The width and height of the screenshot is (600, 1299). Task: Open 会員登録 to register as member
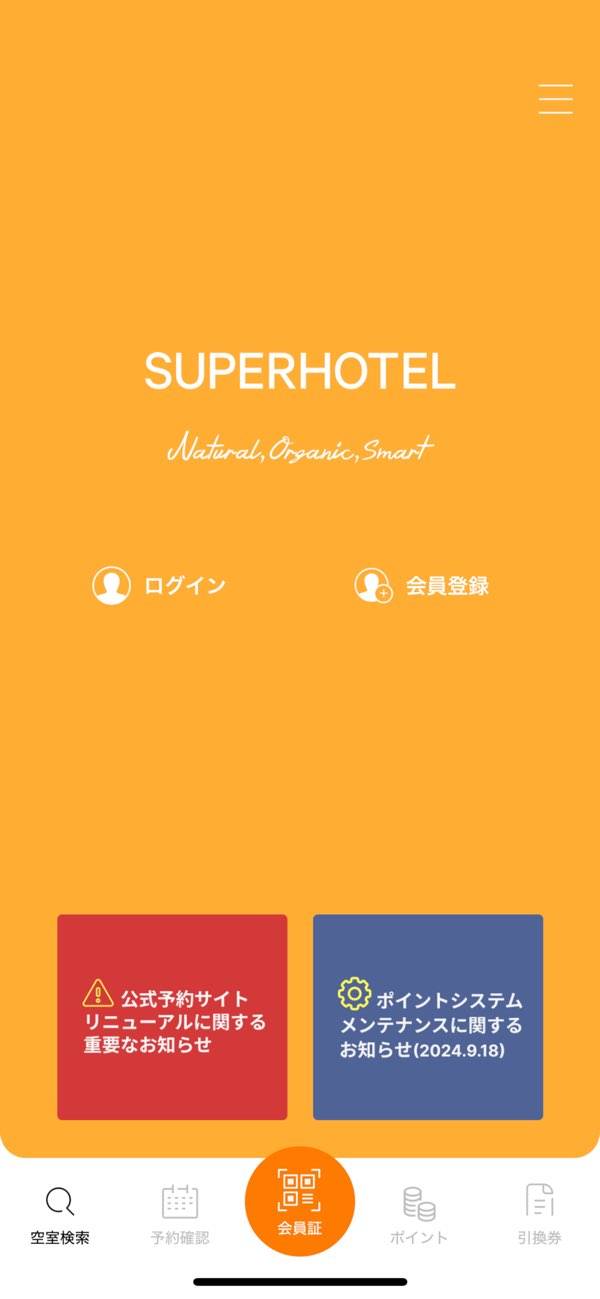(x=422, y=586)
